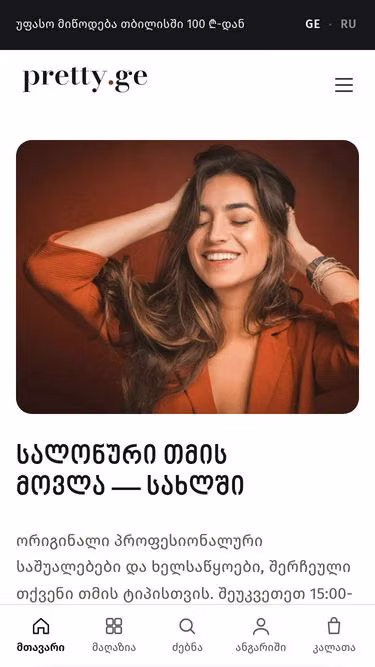
Task: Switch language to RU
Action: pos(348,24)
